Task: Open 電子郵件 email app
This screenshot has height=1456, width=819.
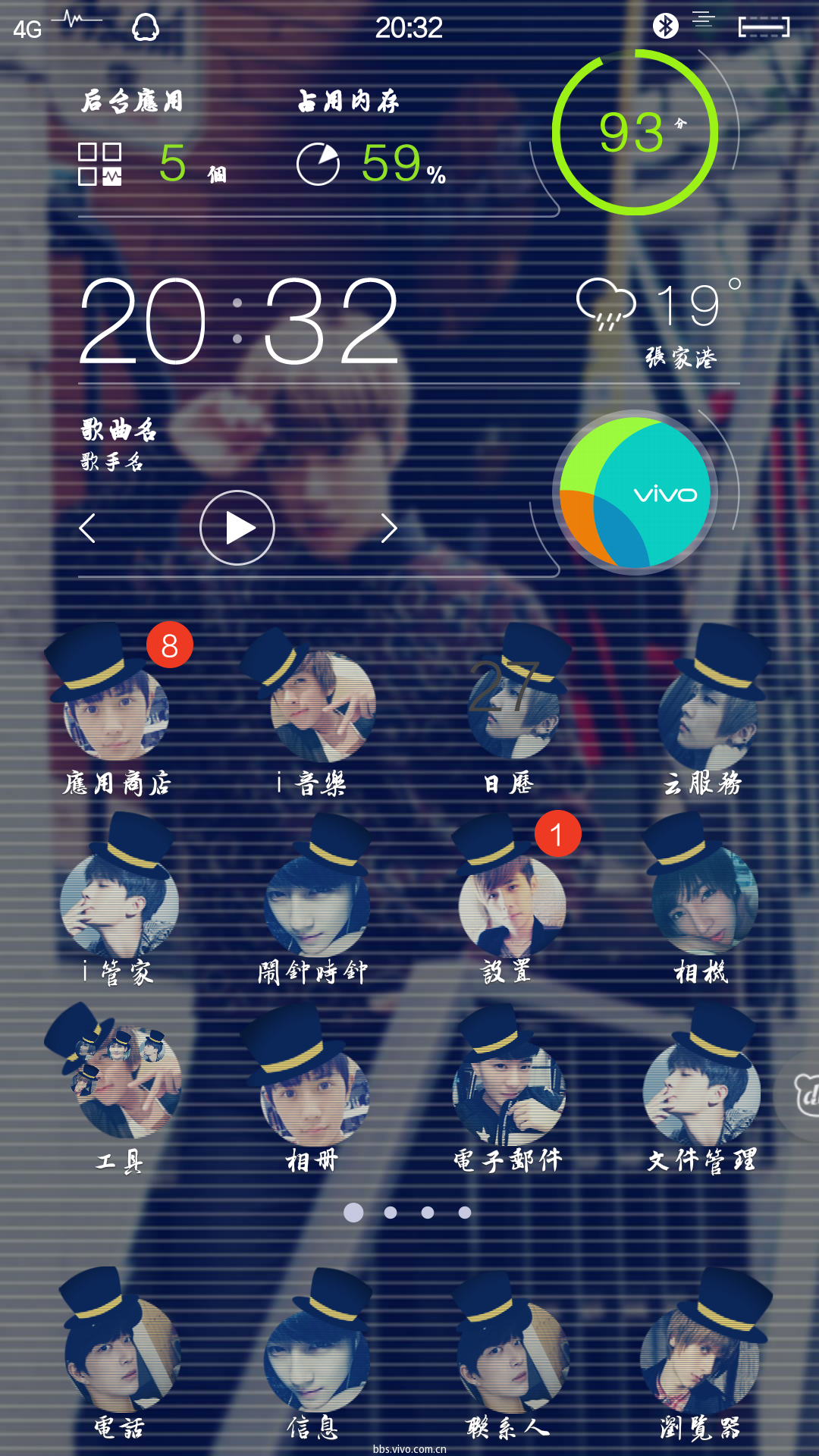Action: pyautogui.click(x=510, y=1084)
